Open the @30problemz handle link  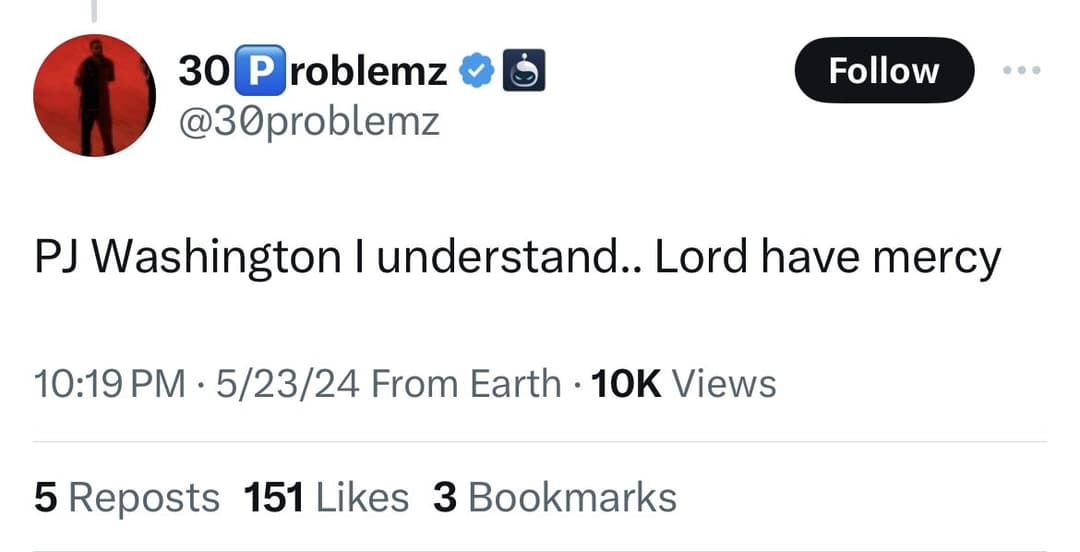(308, 121)
